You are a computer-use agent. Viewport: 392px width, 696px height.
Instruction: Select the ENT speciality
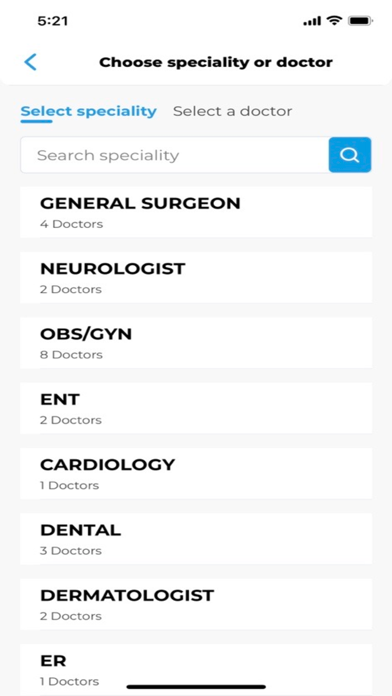(x=196, y=408)
